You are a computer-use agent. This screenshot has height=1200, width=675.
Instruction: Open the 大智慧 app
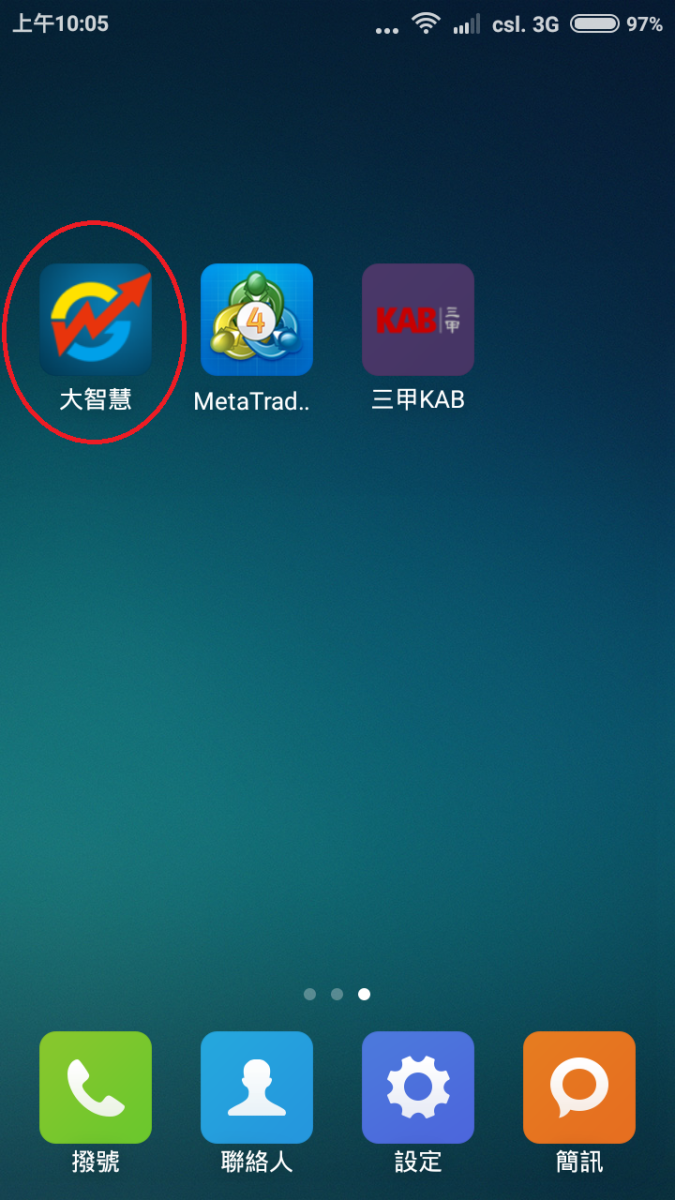95,320
